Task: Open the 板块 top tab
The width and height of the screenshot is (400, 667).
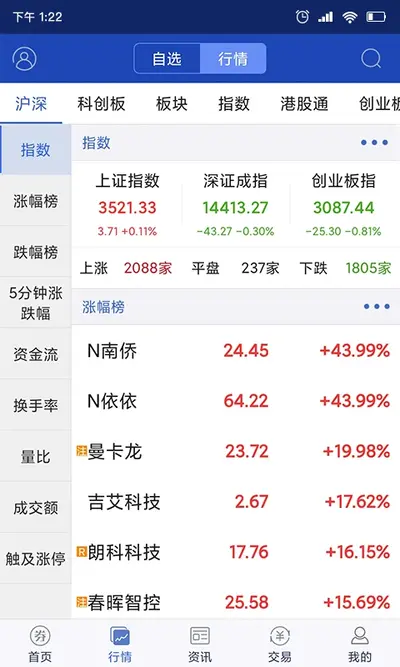Action: tap(171, 104)
